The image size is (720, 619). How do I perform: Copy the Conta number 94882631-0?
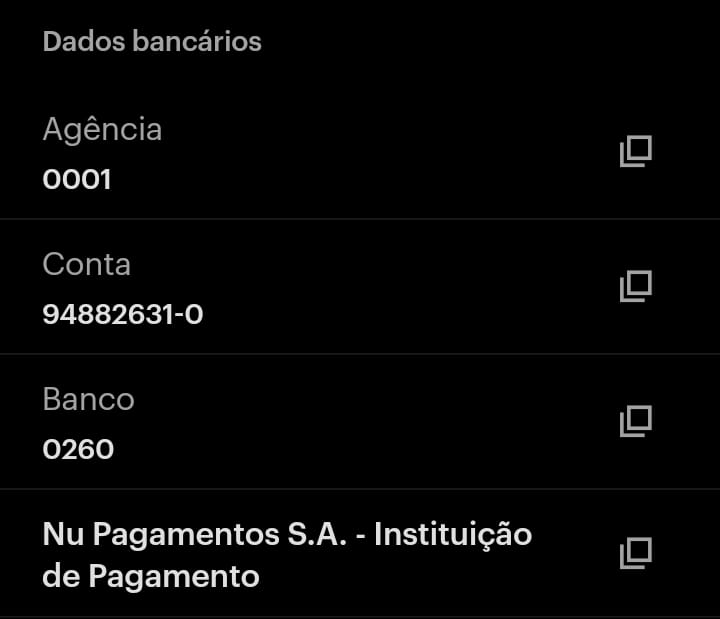635,287
